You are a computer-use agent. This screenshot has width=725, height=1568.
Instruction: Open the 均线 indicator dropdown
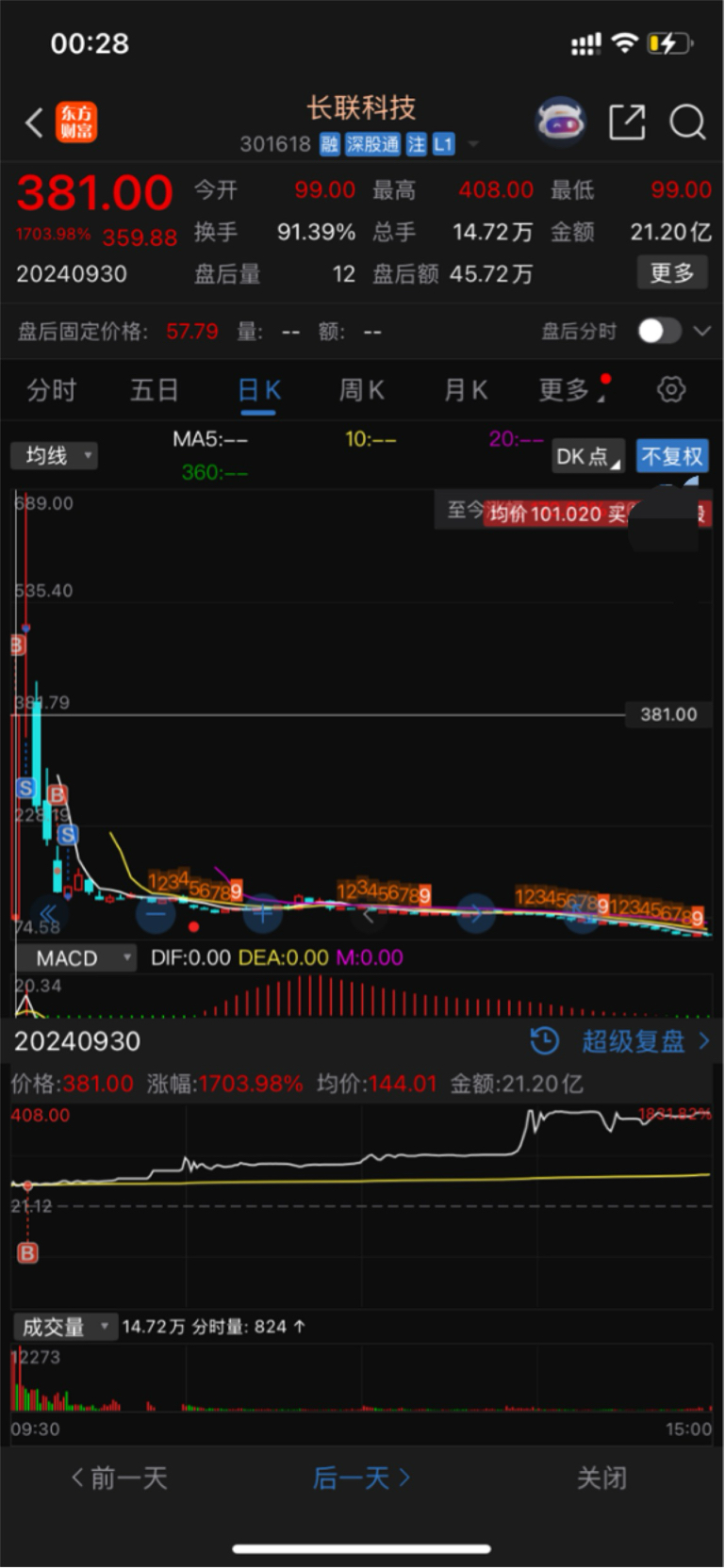[54, 455]
